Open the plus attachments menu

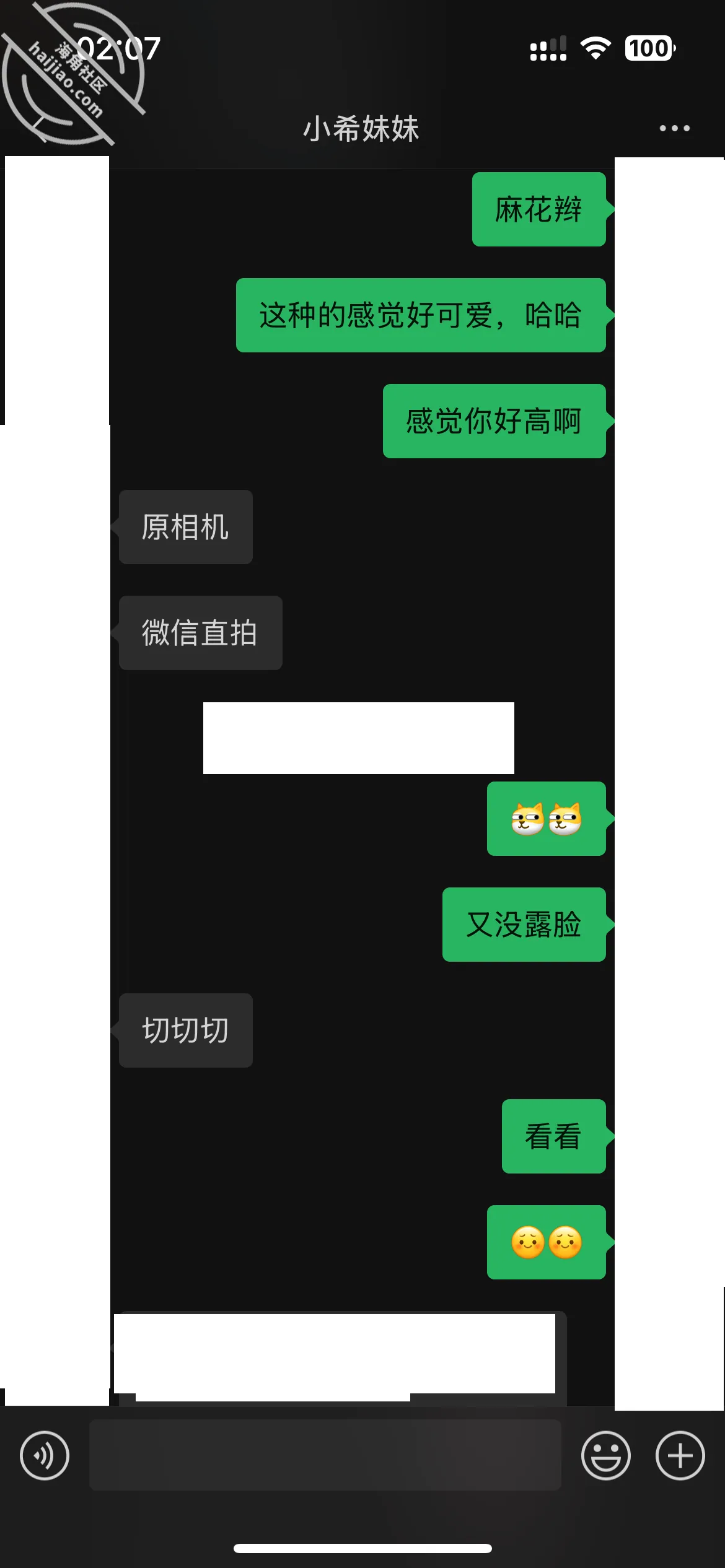point(680,1455)
